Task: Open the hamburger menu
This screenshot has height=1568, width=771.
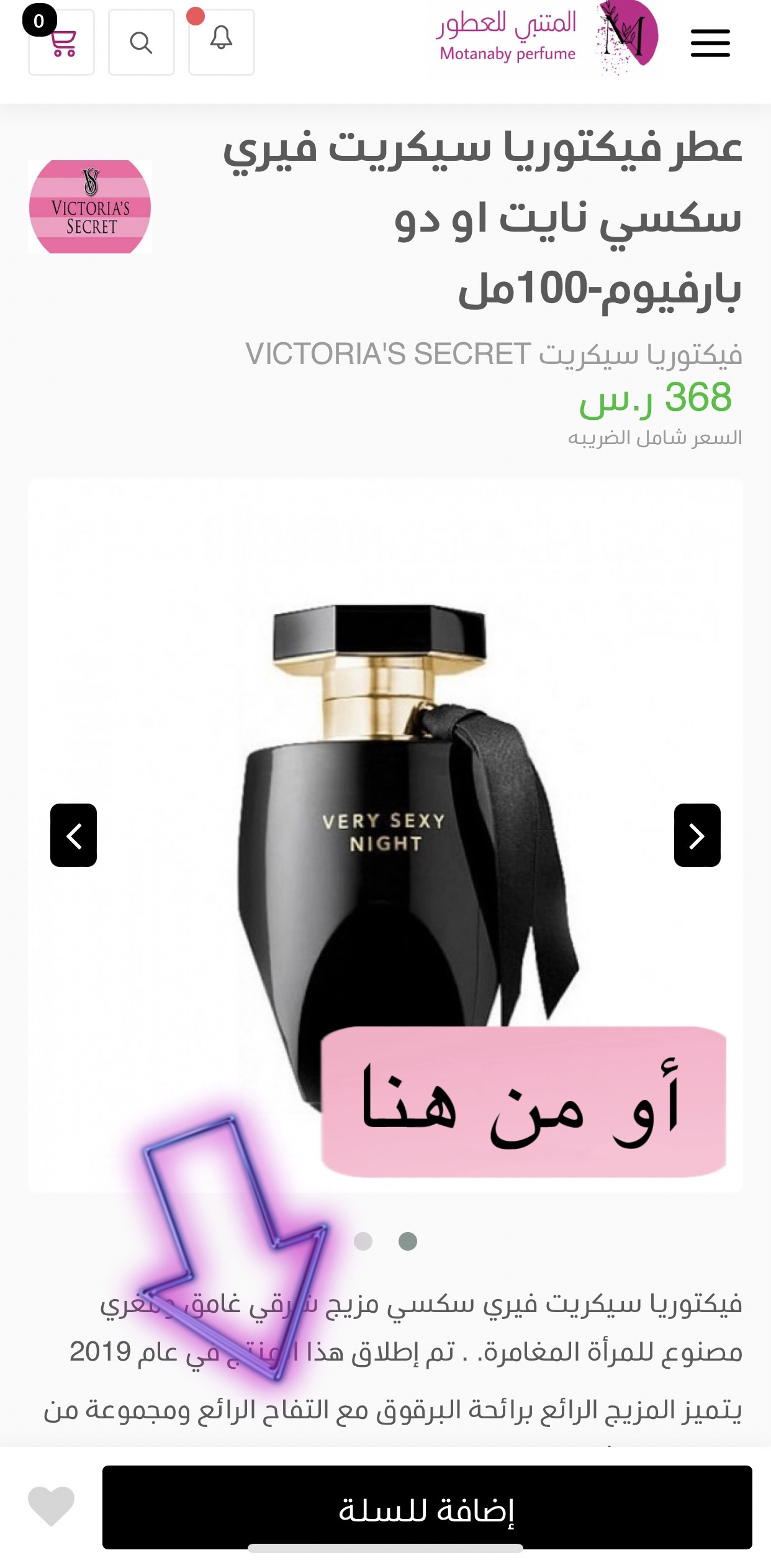Action: pos(710,43)
